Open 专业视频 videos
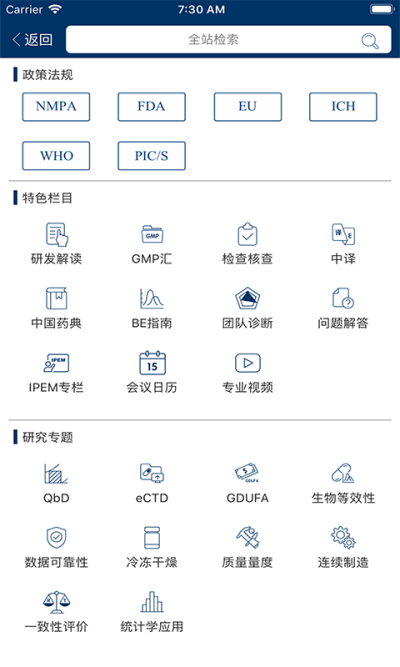This screenshot has height=667, width=400. 248,373
